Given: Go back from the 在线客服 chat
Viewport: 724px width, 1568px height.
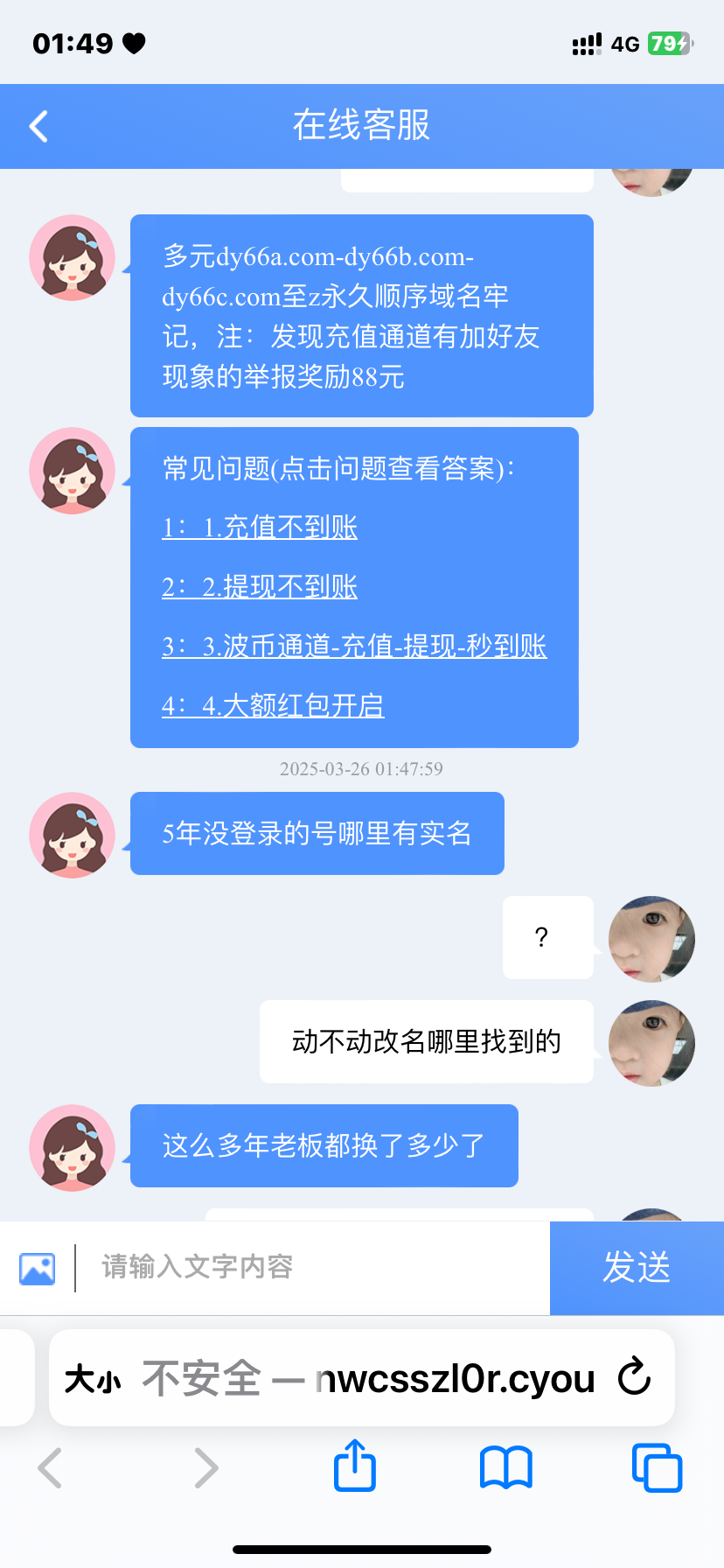Looking at the screenshot, I should [38, 126].
